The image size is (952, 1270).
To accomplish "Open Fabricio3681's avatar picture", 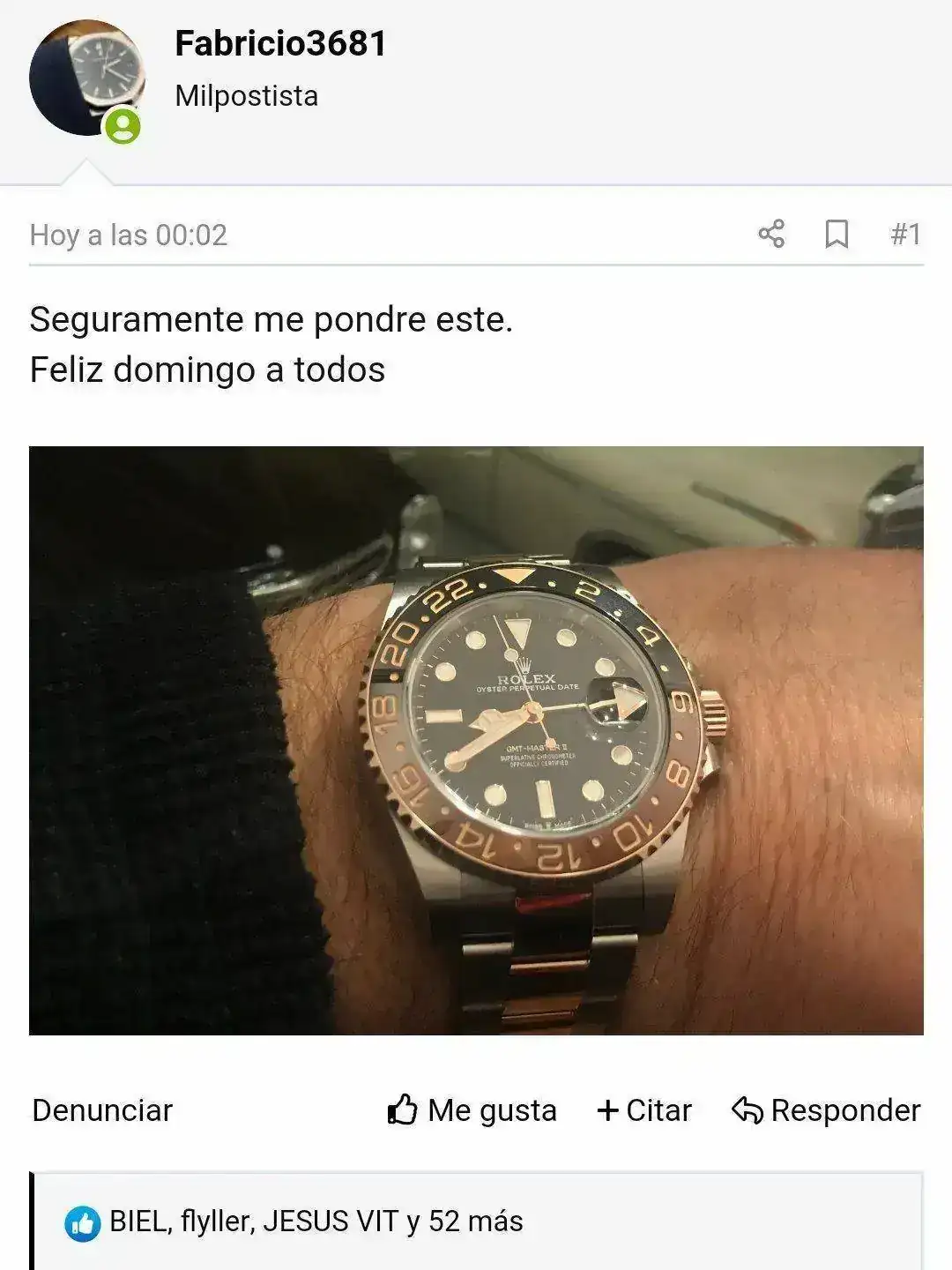I will coord(86,78).
